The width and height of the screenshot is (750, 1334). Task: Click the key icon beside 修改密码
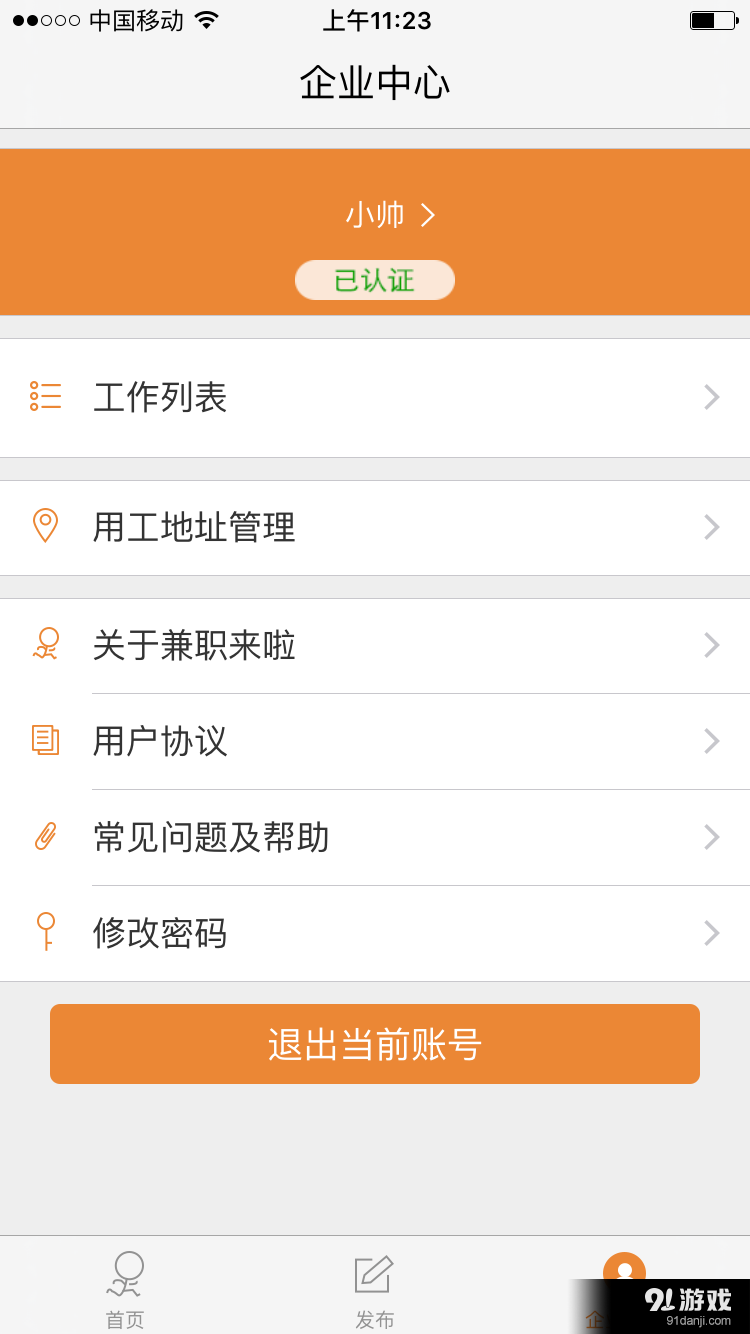(46, 933)
